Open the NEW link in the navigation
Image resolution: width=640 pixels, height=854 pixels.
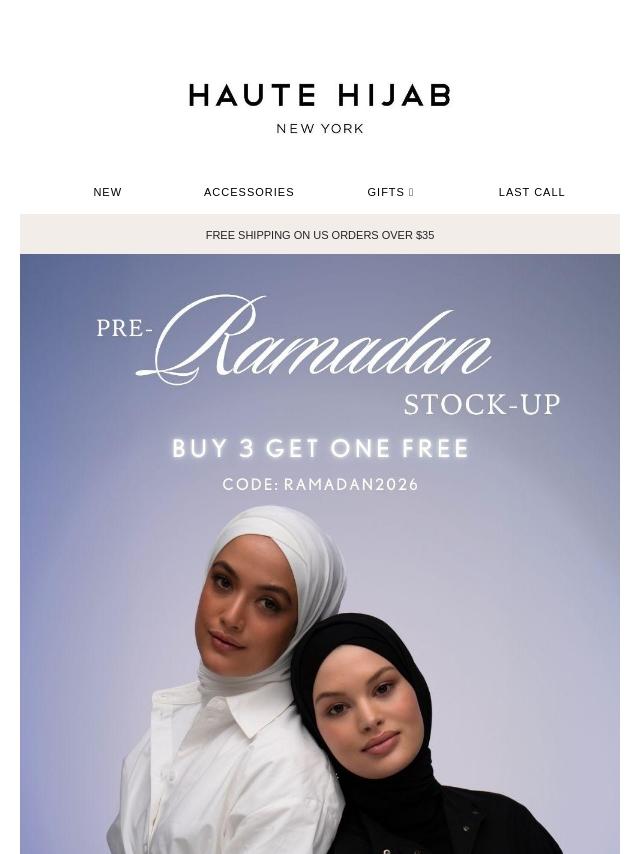[108, 192]
